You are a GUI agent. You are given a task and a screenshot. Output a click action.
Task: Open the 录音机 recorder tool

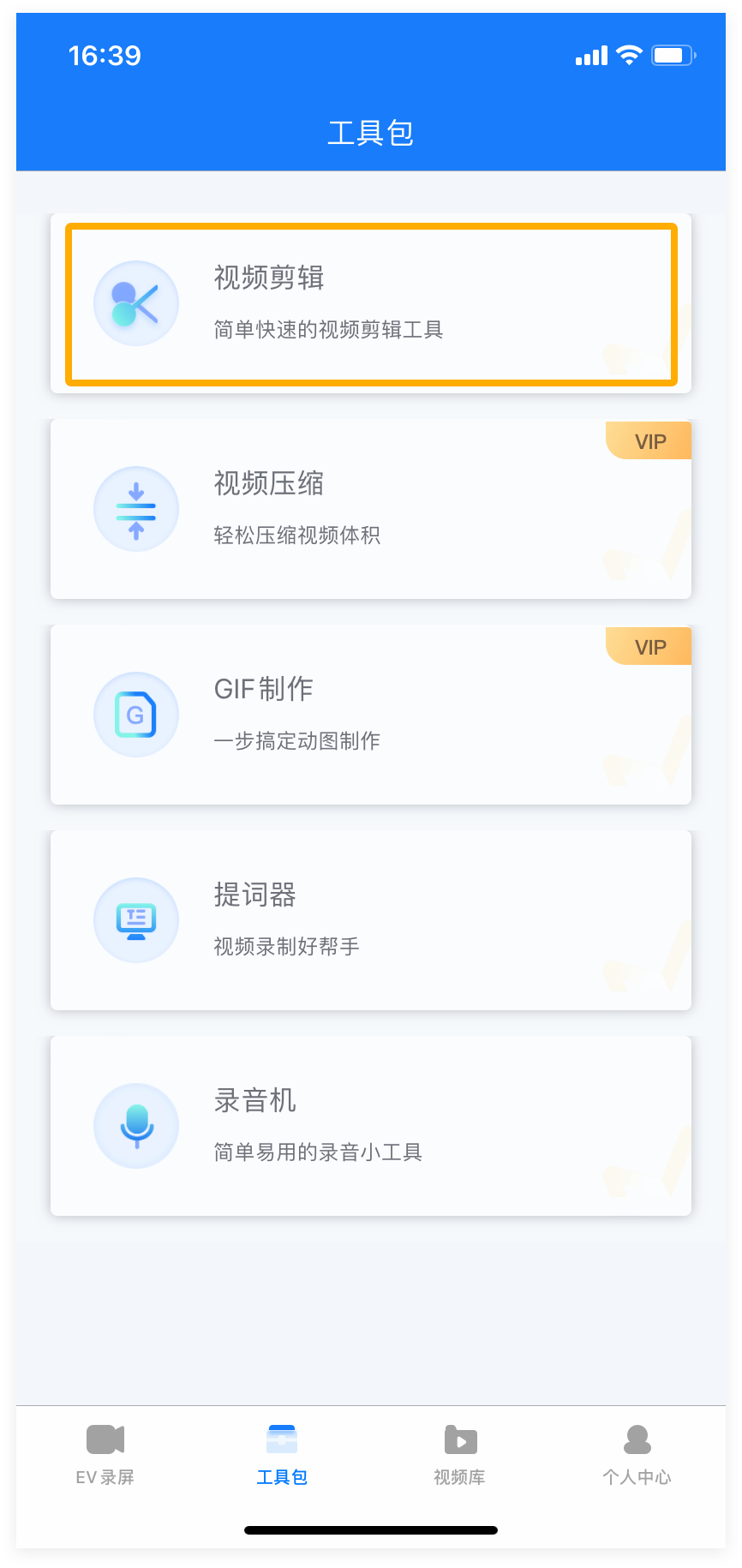(371, 1126)
